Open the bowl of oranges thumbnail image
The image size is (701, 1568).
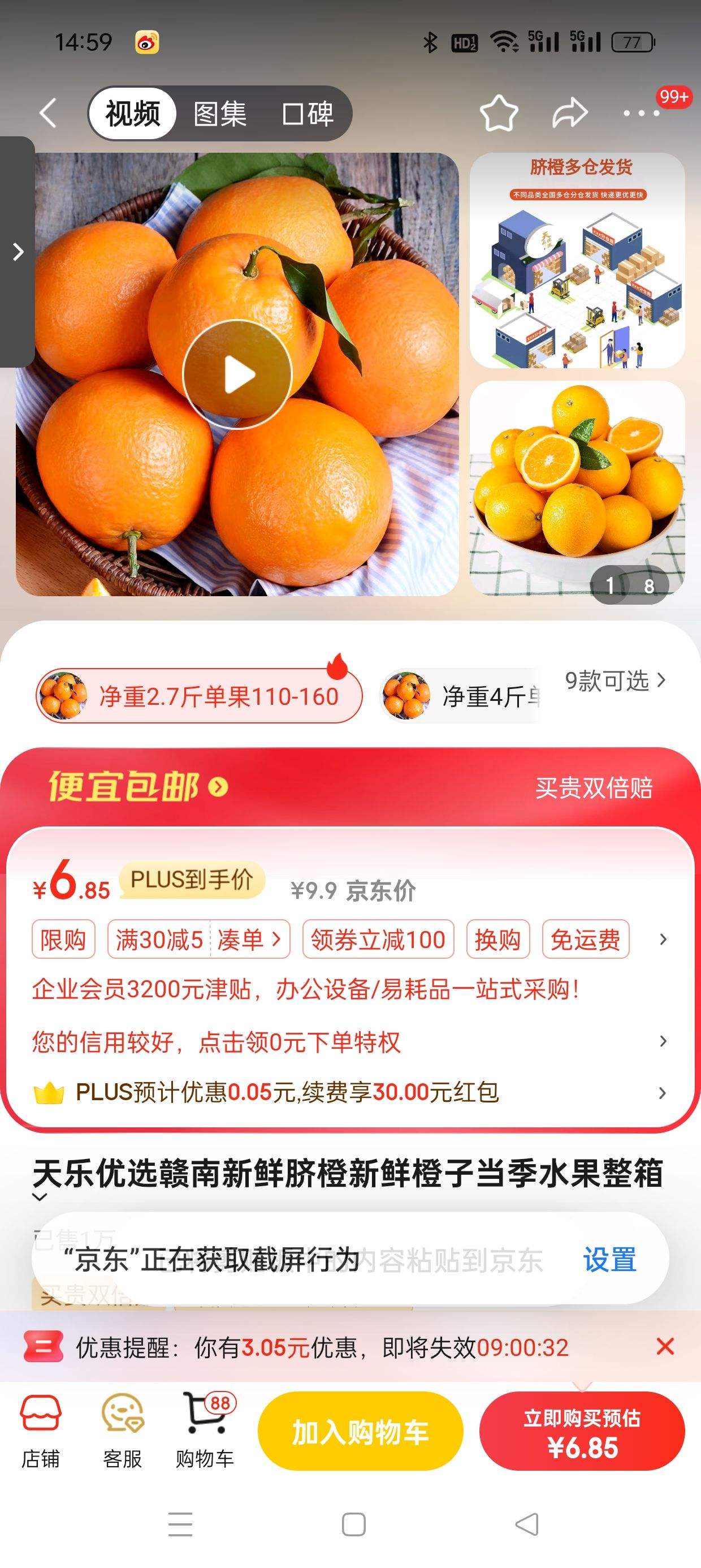click(x=579, y=487)
